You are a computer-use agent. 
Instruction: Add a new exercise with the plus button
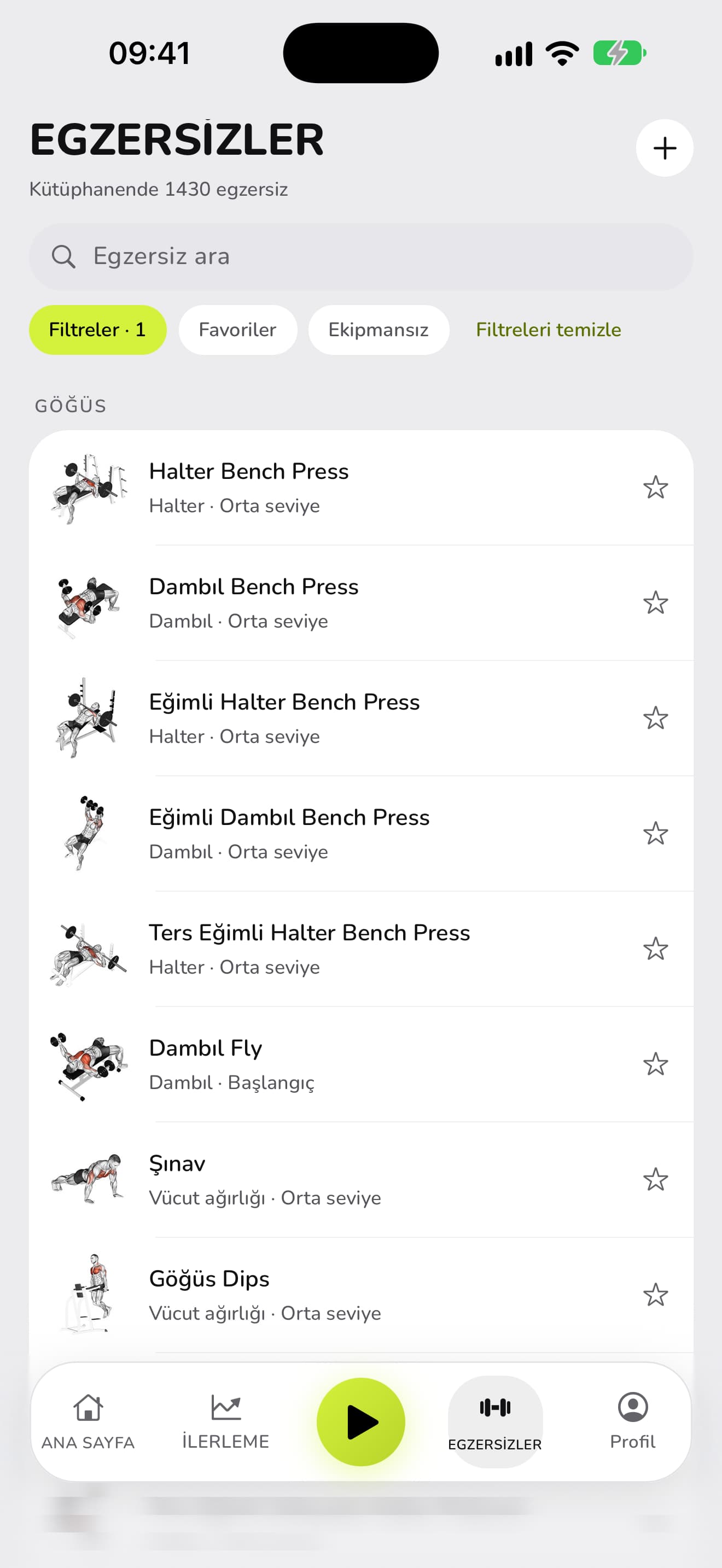tap(664, 148)
